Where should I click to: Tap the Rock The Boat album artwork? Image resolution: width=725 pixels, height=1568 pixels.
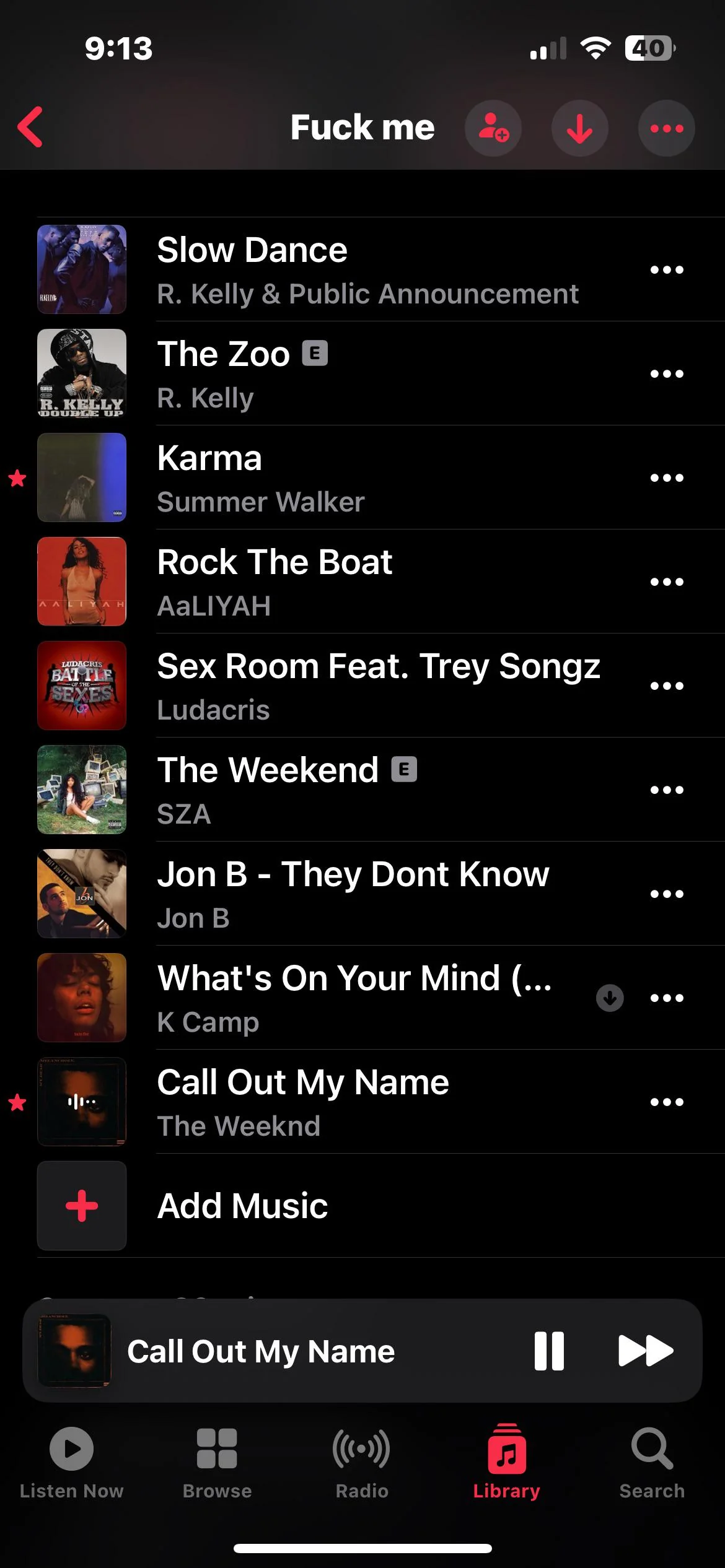[81, 581]
